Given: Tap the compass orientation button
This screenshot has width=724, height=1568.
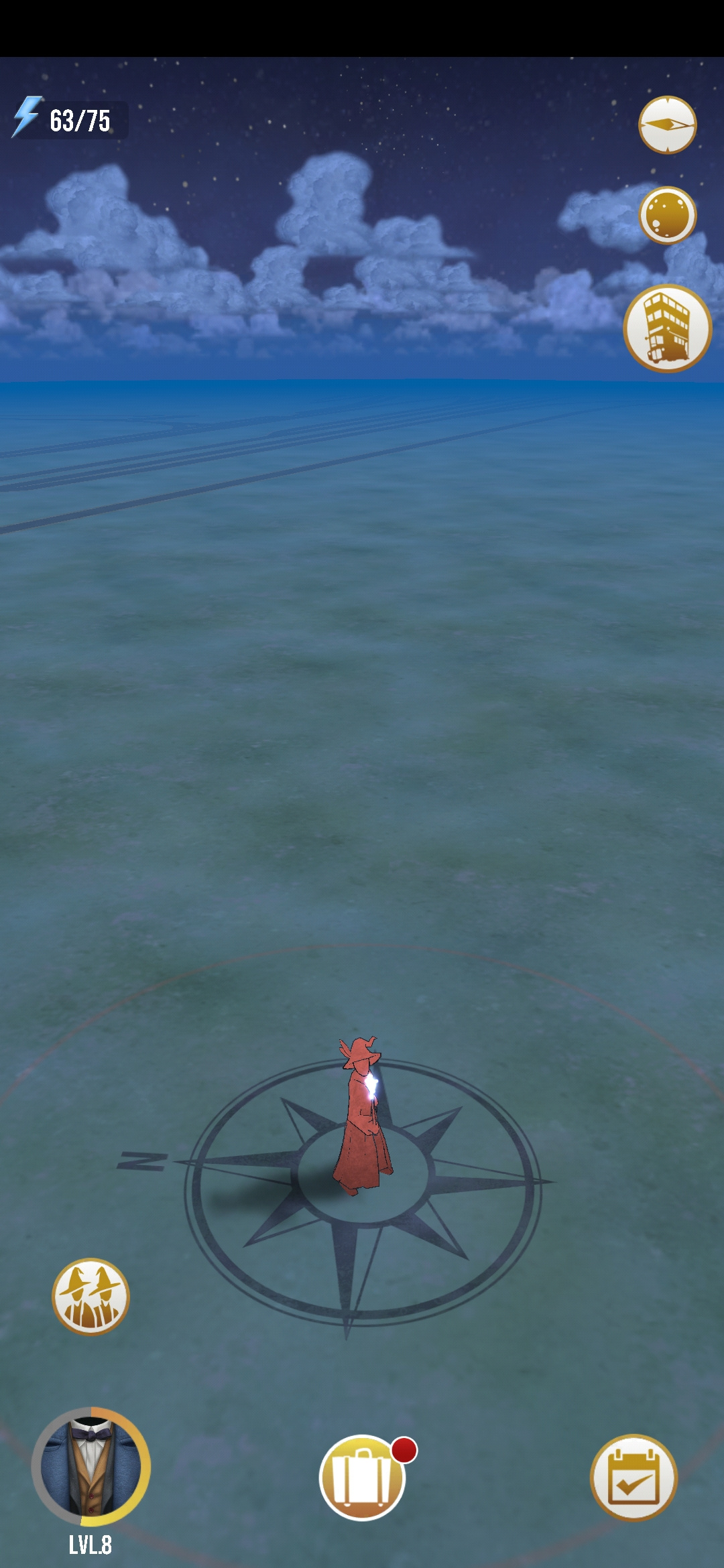Looking at the screenshot, I should click(667, 125).
